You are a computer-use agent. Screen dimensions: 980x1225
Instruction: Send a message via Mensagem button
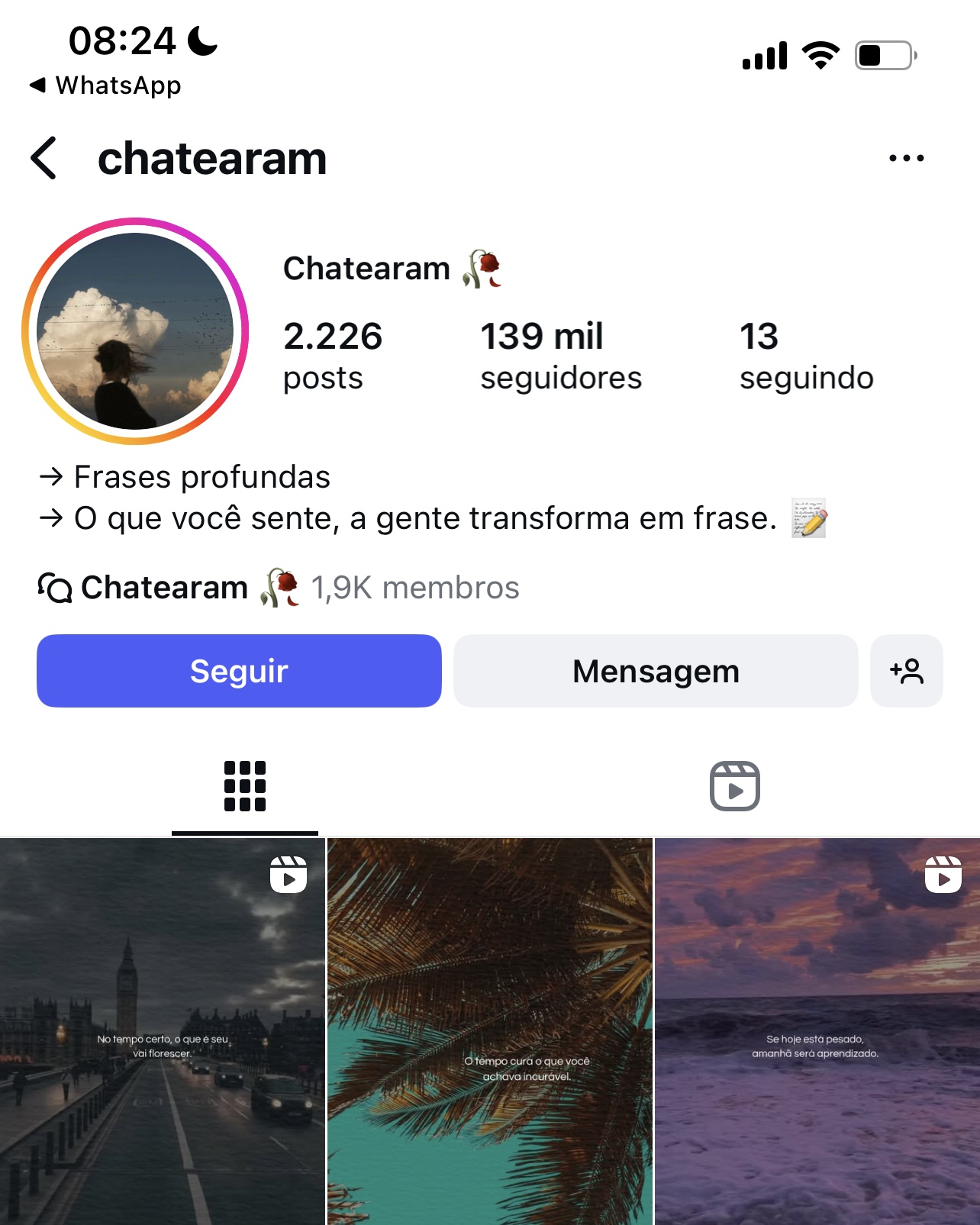(656, 671)
